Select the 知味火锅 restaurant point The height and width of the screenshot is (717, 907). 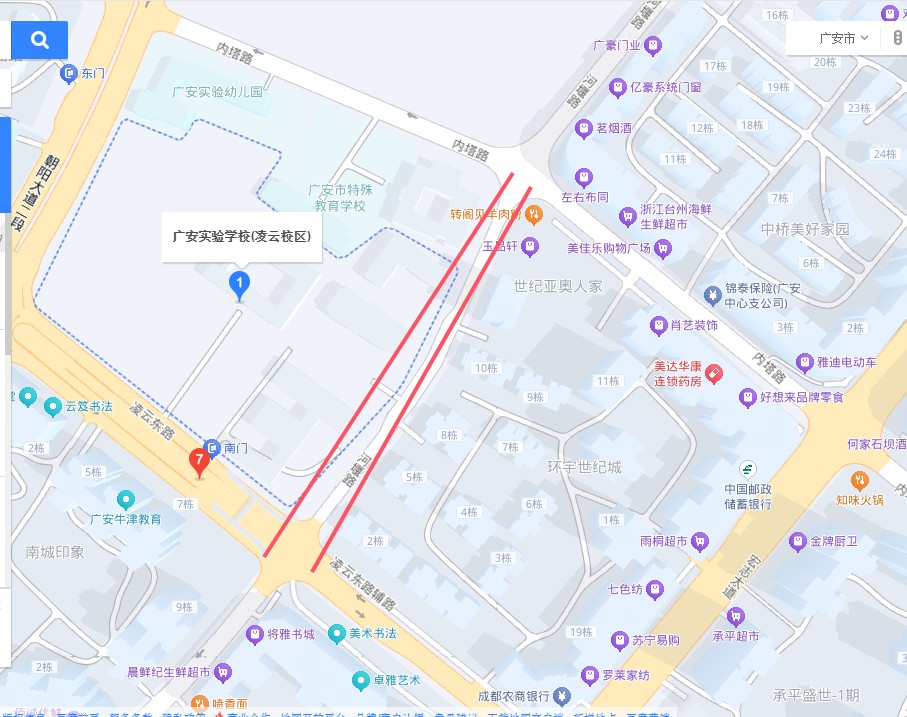click(859, 479)
